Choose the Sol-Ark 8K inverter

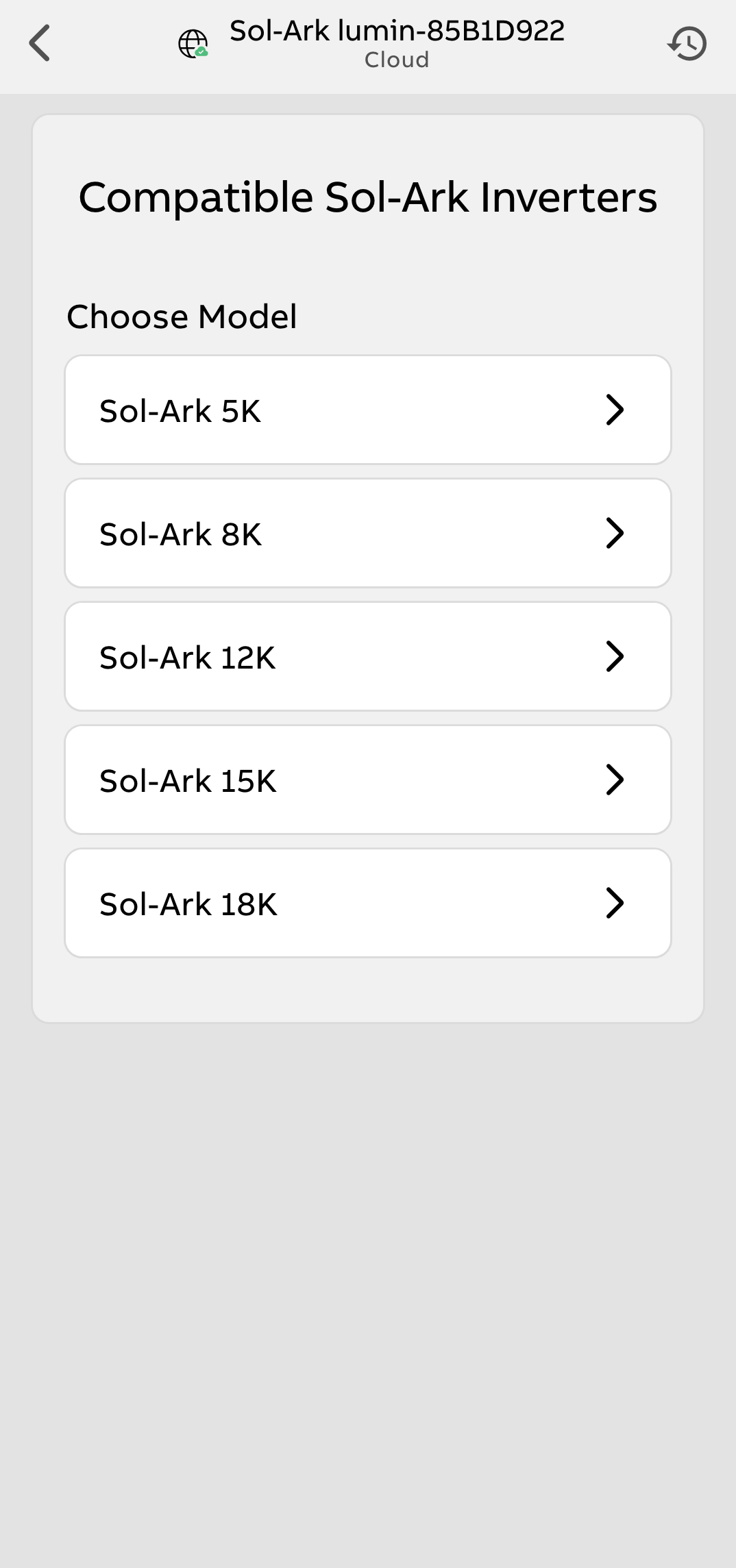point(367,533)
